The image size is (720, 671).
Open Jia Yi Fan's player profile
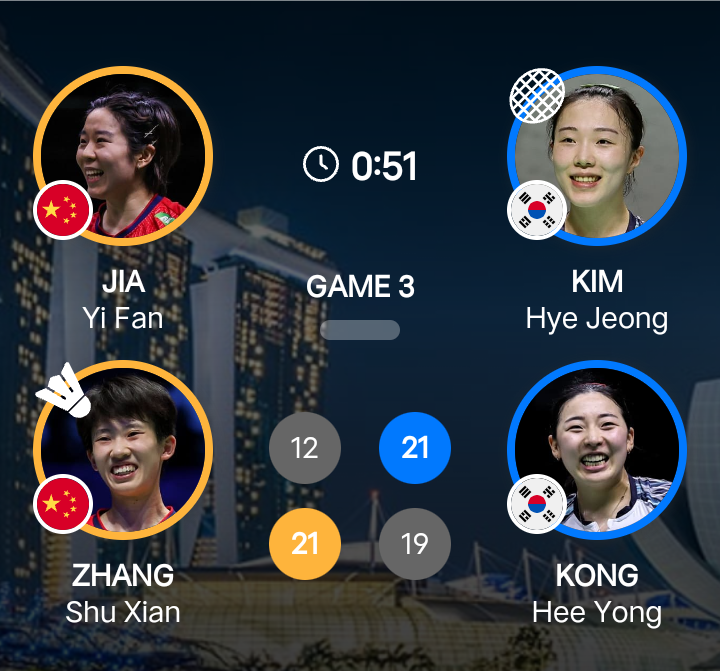[x=123, y=155]
